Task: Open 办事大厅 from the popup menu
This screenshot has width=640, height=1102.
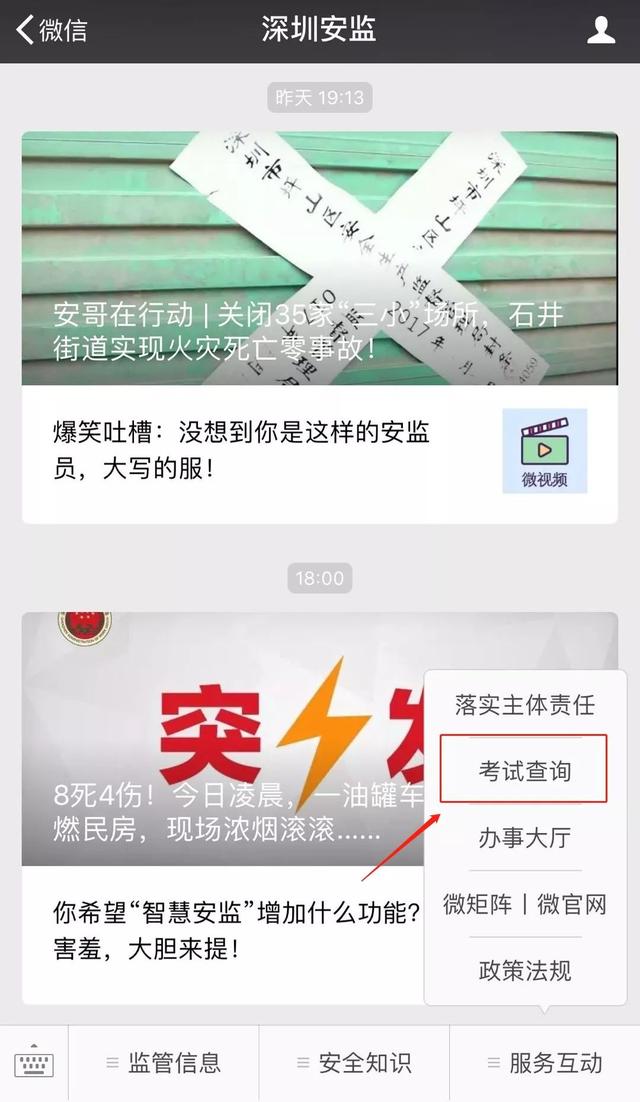Action: point(525,838)
